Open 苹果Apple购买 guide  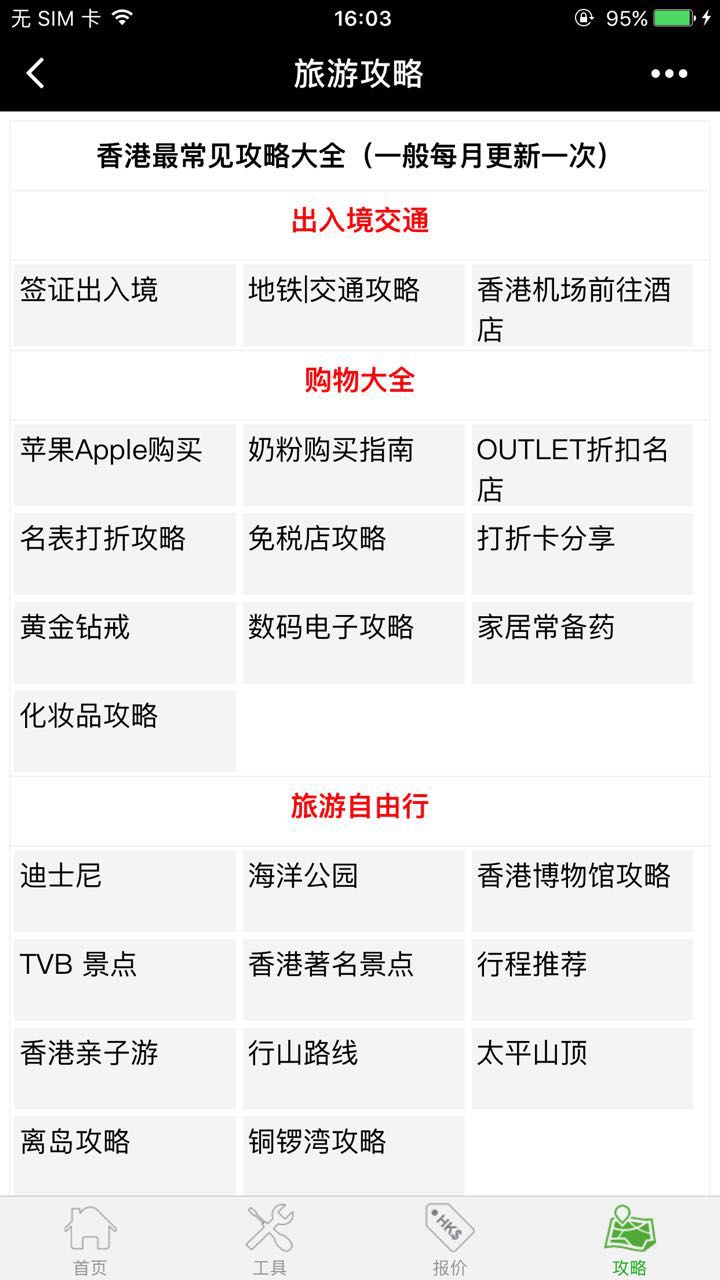click(x=124, y=465)
